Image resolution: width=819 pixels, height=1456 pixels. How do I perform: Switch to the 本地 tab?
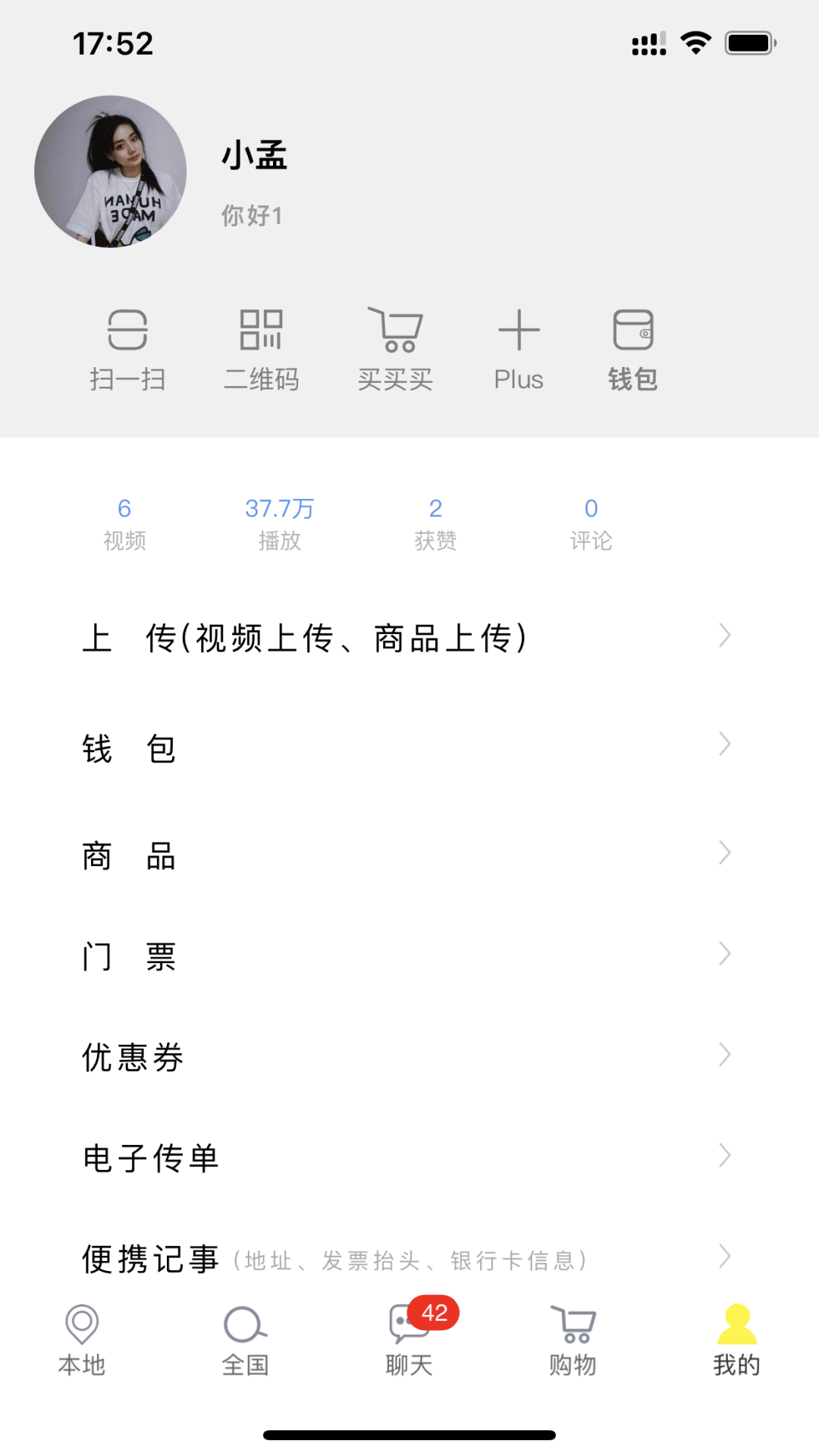(82, 1339)
